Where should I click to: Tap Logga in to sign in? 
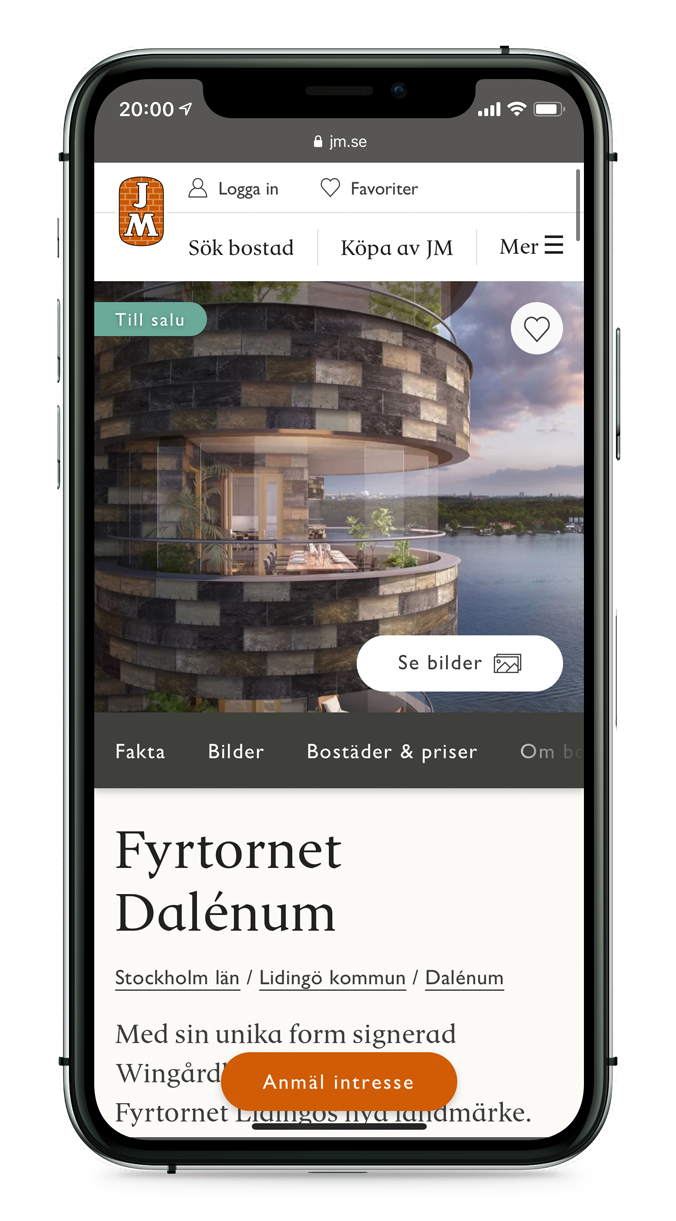[x=234, y=189]
